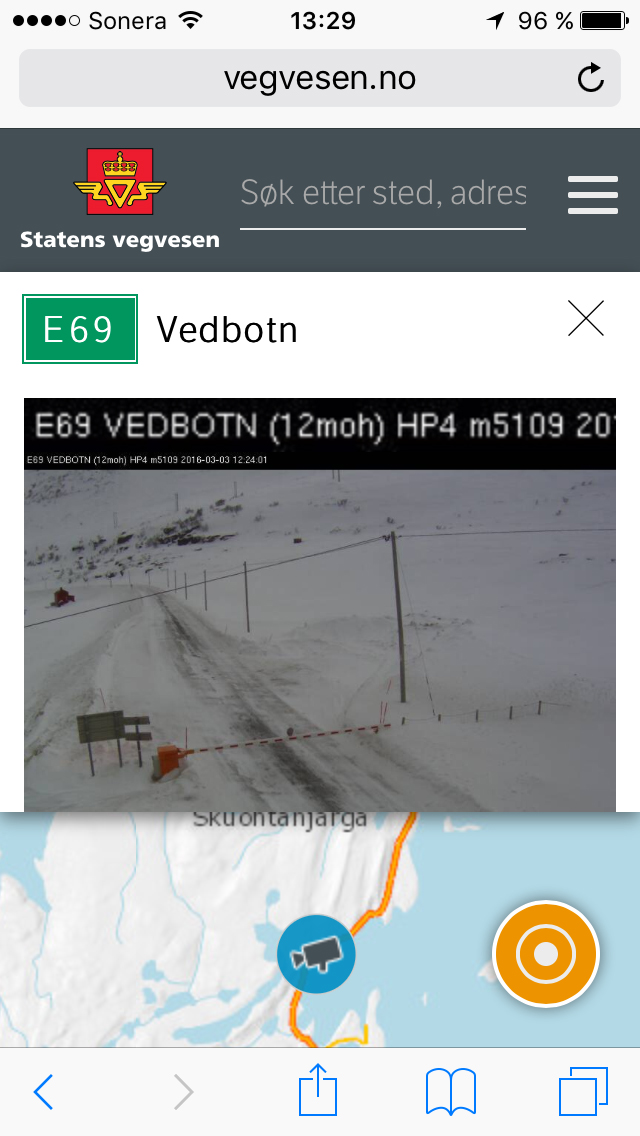Screen dimensions: 640x1136
Task: Open the E69 Vedbotn webcam image
Action: [320, 604]
